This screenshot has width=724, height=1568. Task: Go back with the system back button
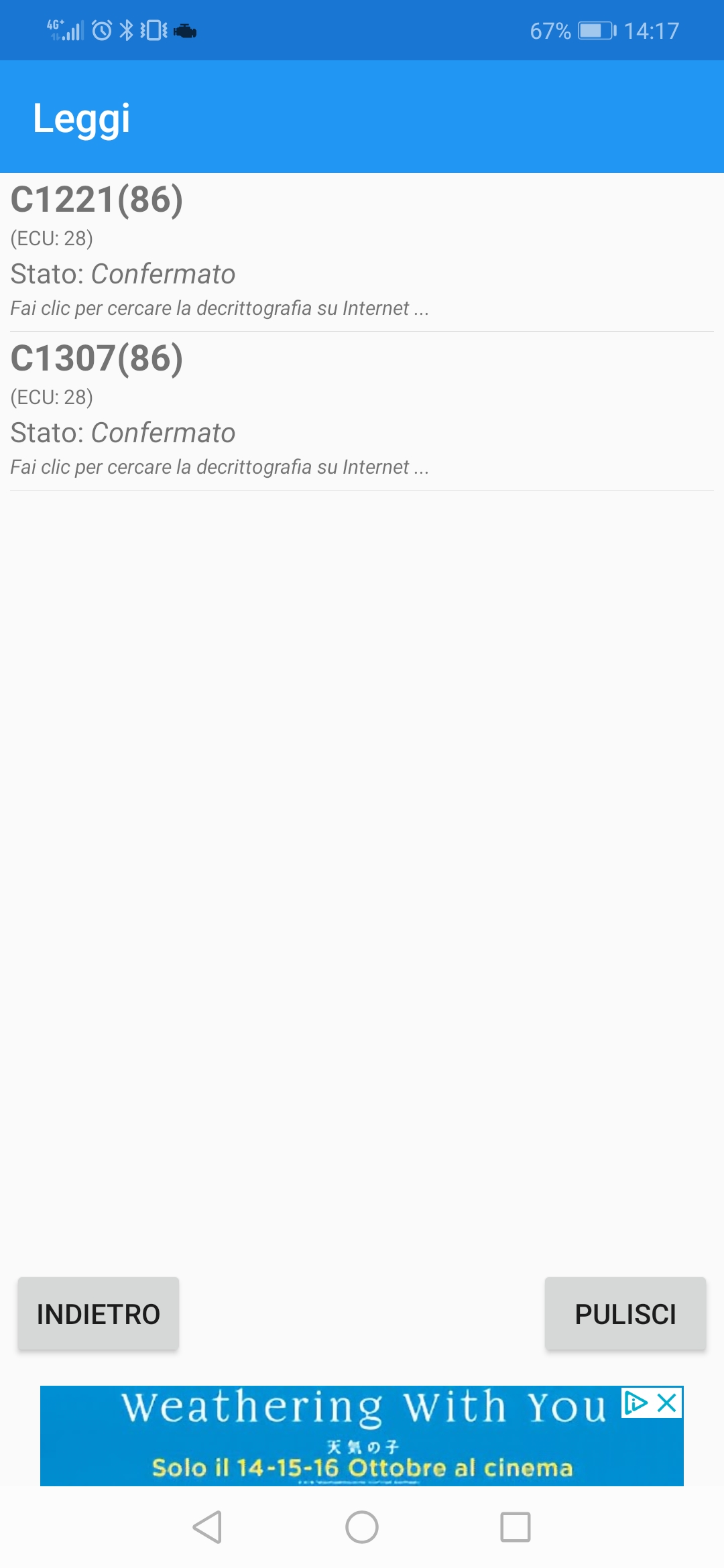207,1527
